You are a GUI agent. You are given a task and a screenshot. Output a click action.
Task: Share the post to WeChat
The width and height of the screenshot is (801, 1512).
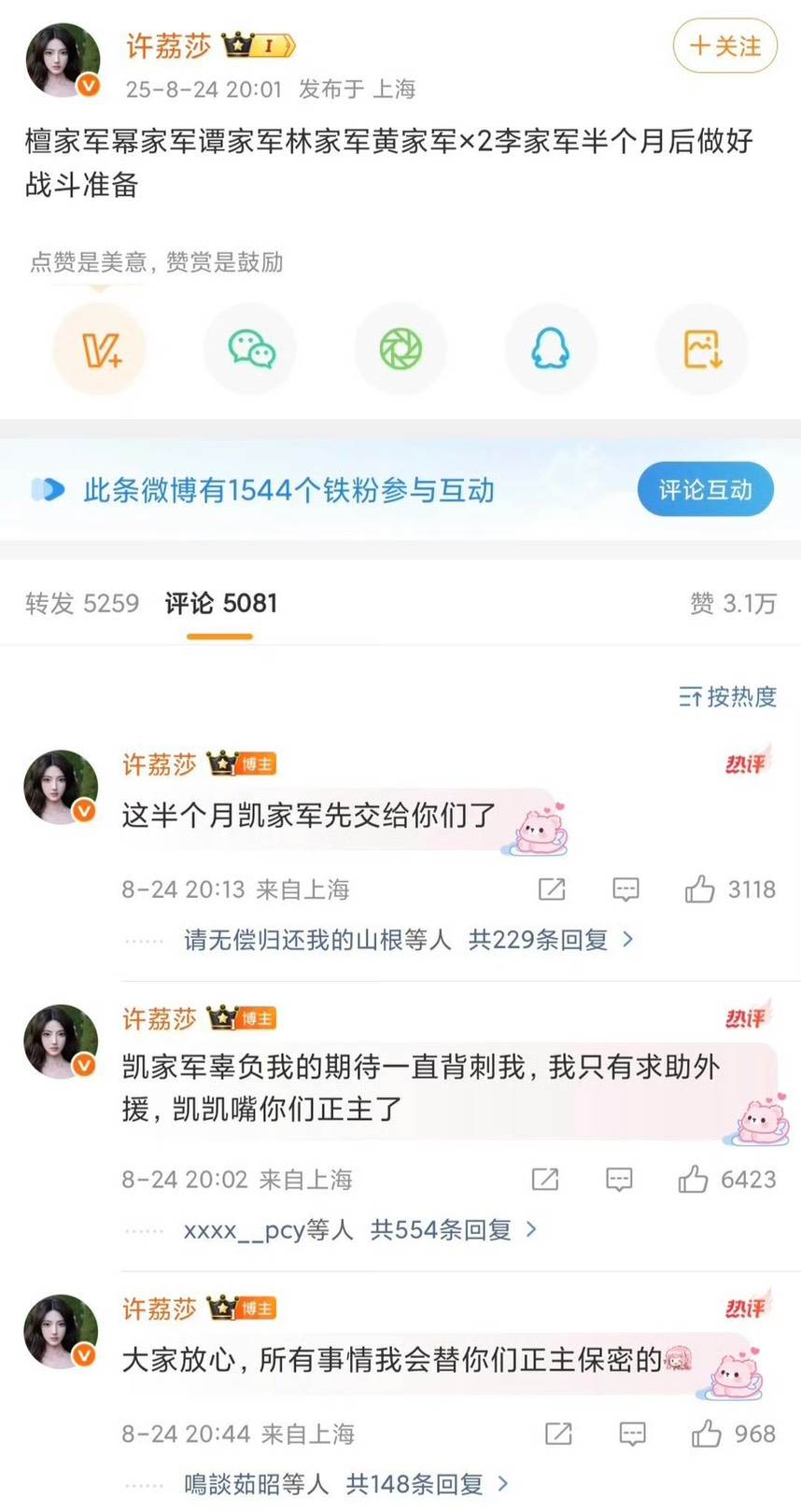point(251,350)
